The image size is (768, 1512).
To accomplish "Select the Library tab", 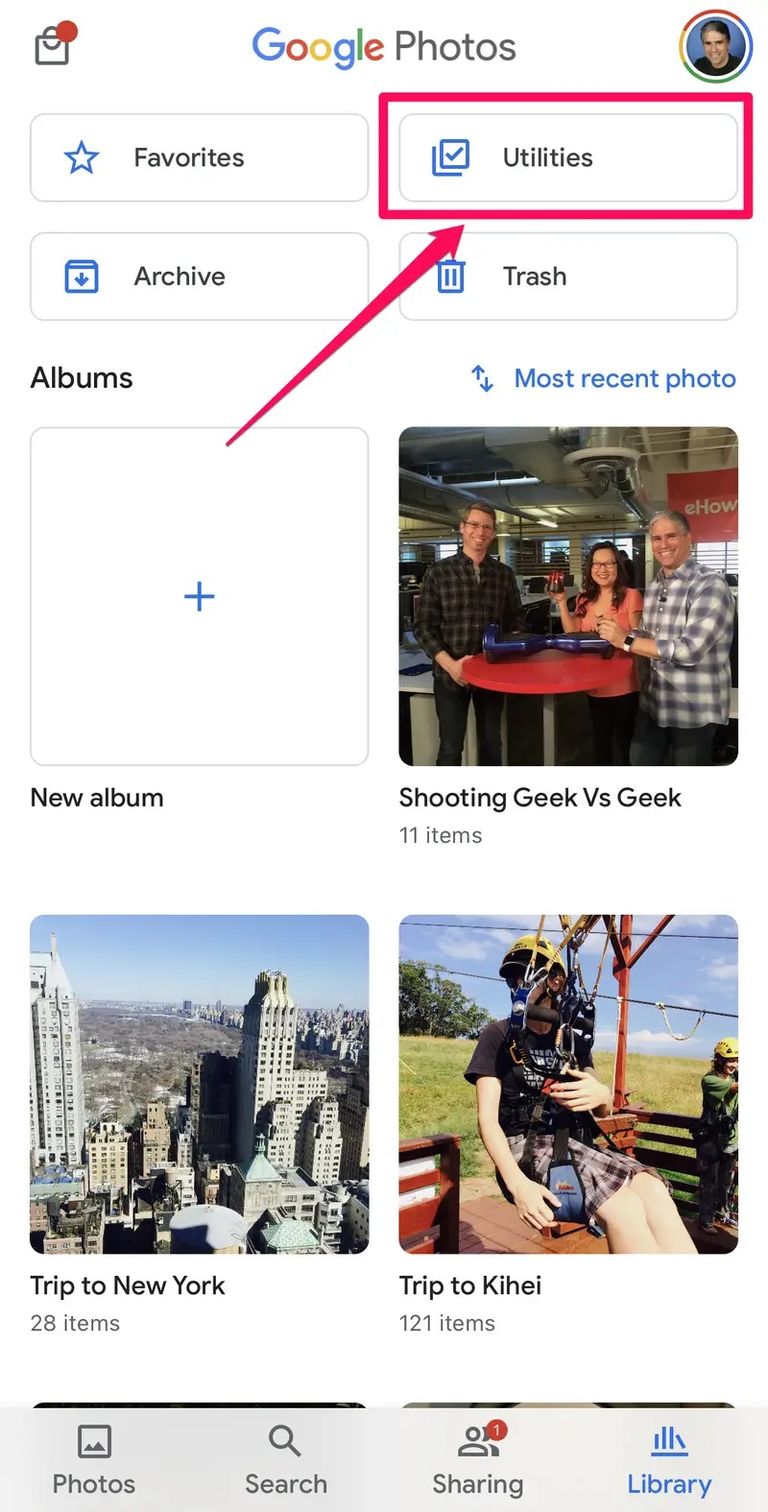I will 669,1461.
